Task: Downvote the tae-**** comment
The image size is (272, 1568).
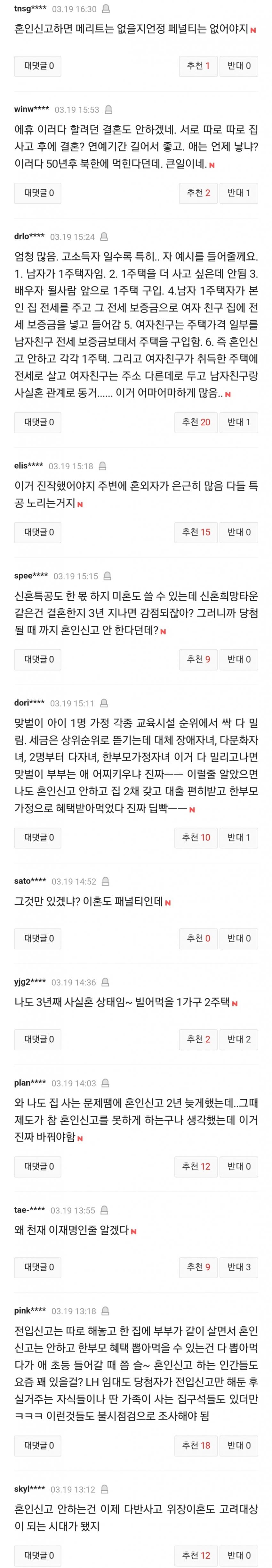Action: [239, 1267]
